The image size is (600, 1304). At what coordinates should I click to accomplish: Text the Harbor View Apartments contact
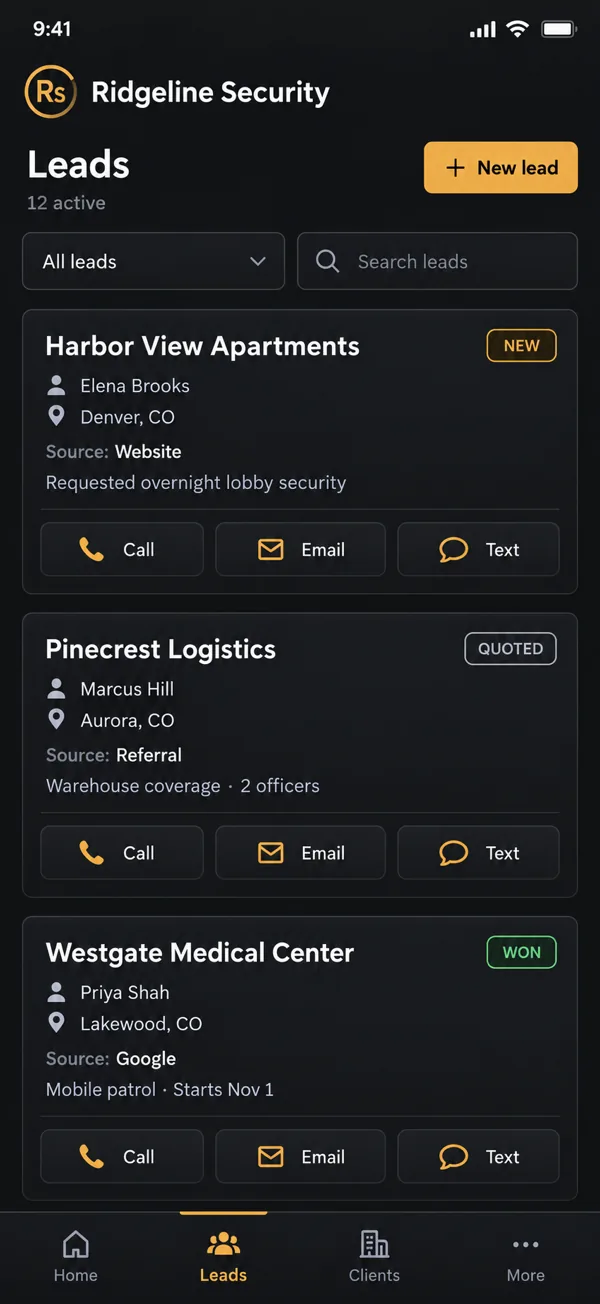(x=479, y=549)
